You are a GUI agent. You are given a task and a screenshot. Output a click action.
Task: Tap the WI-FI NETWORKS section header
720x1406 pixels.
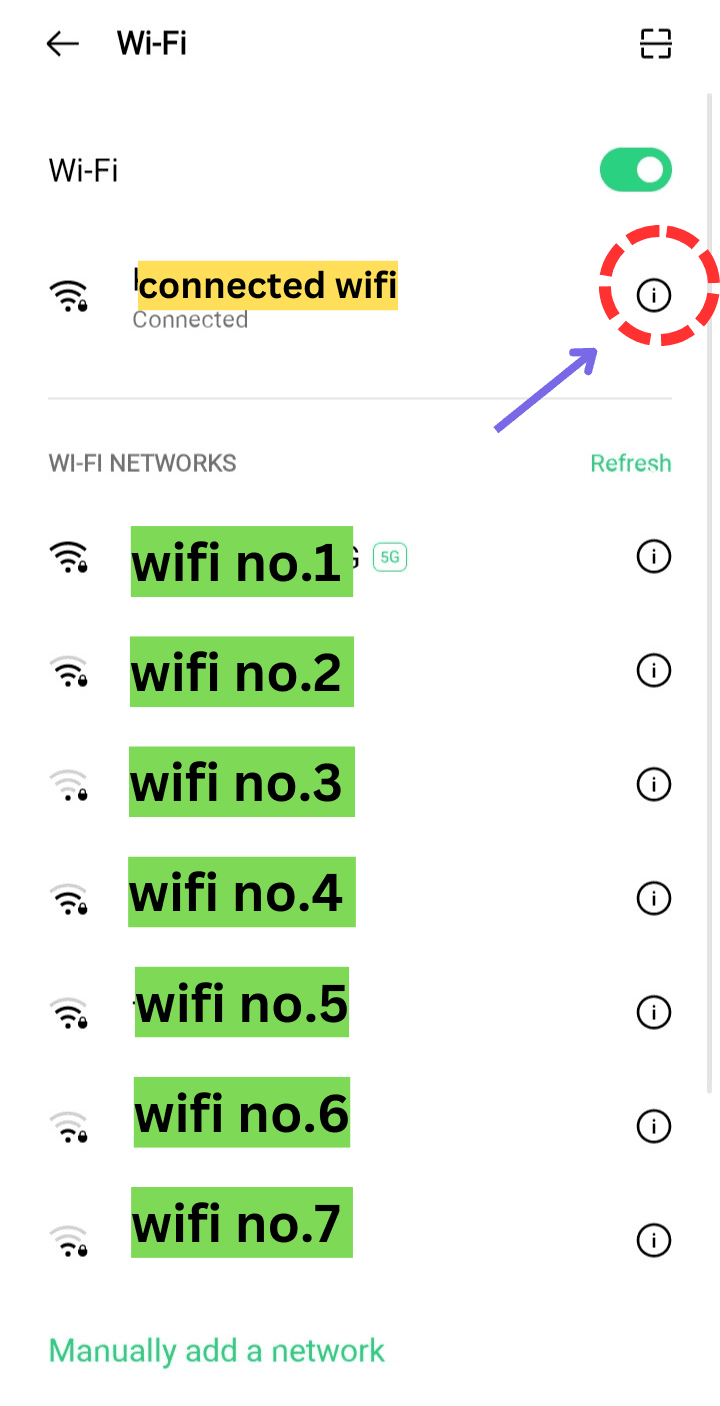pyautogui.click(x=142, y=463)
